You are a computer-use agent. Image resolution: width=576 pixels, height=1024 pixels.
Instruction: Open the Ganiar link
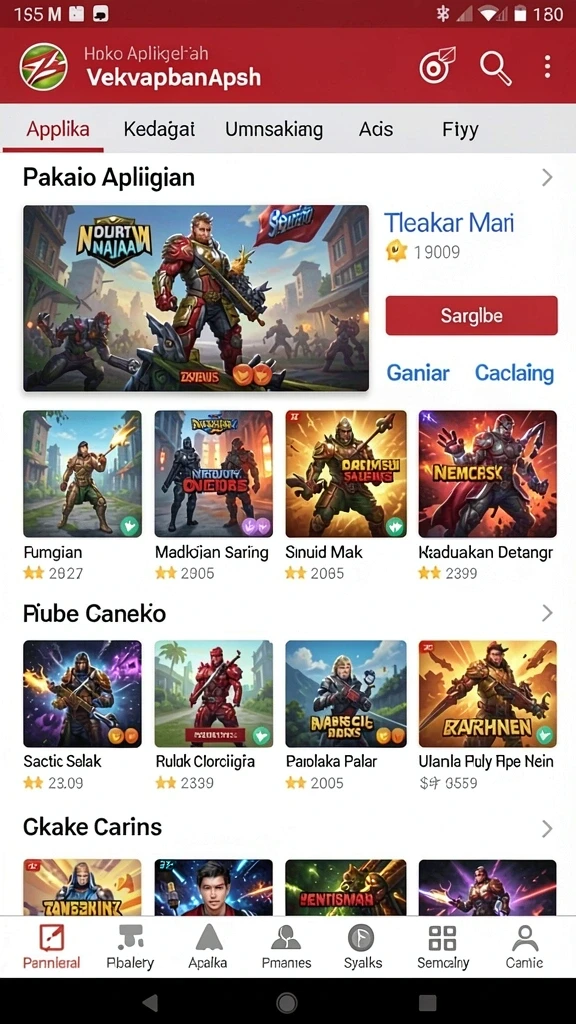(x=418, y=373)
